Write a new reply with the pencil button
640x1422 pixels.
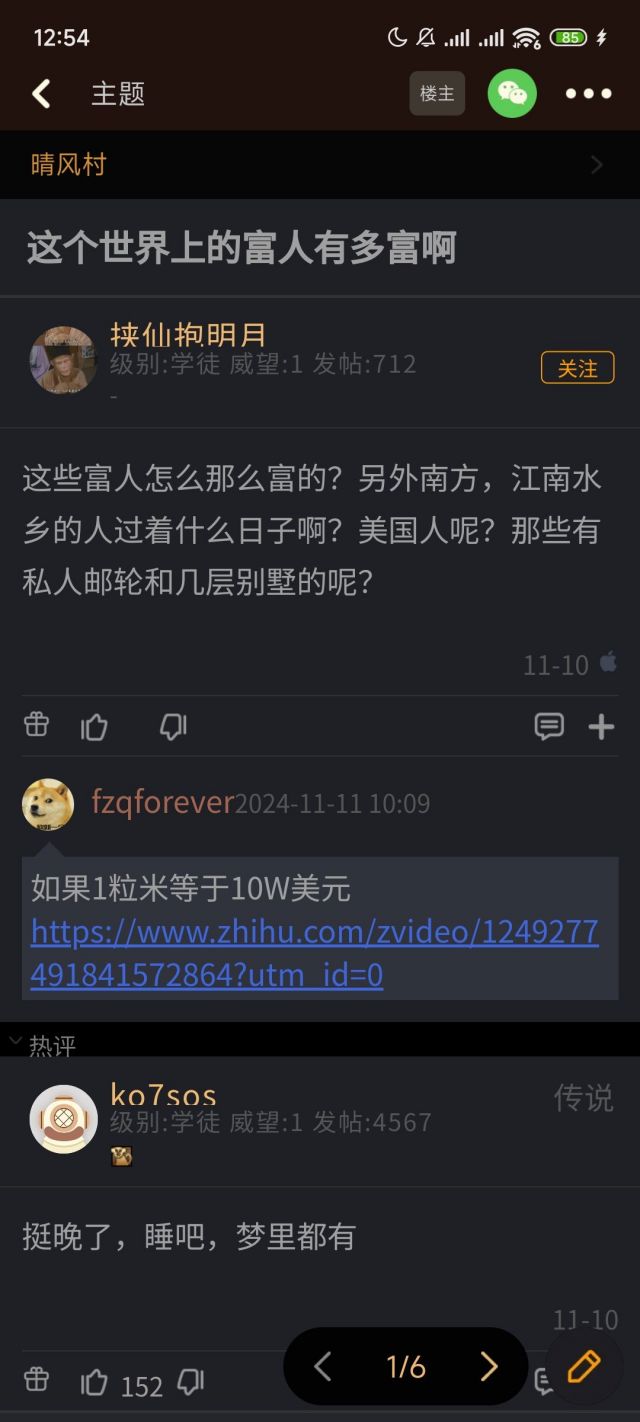pos(584,1366)
